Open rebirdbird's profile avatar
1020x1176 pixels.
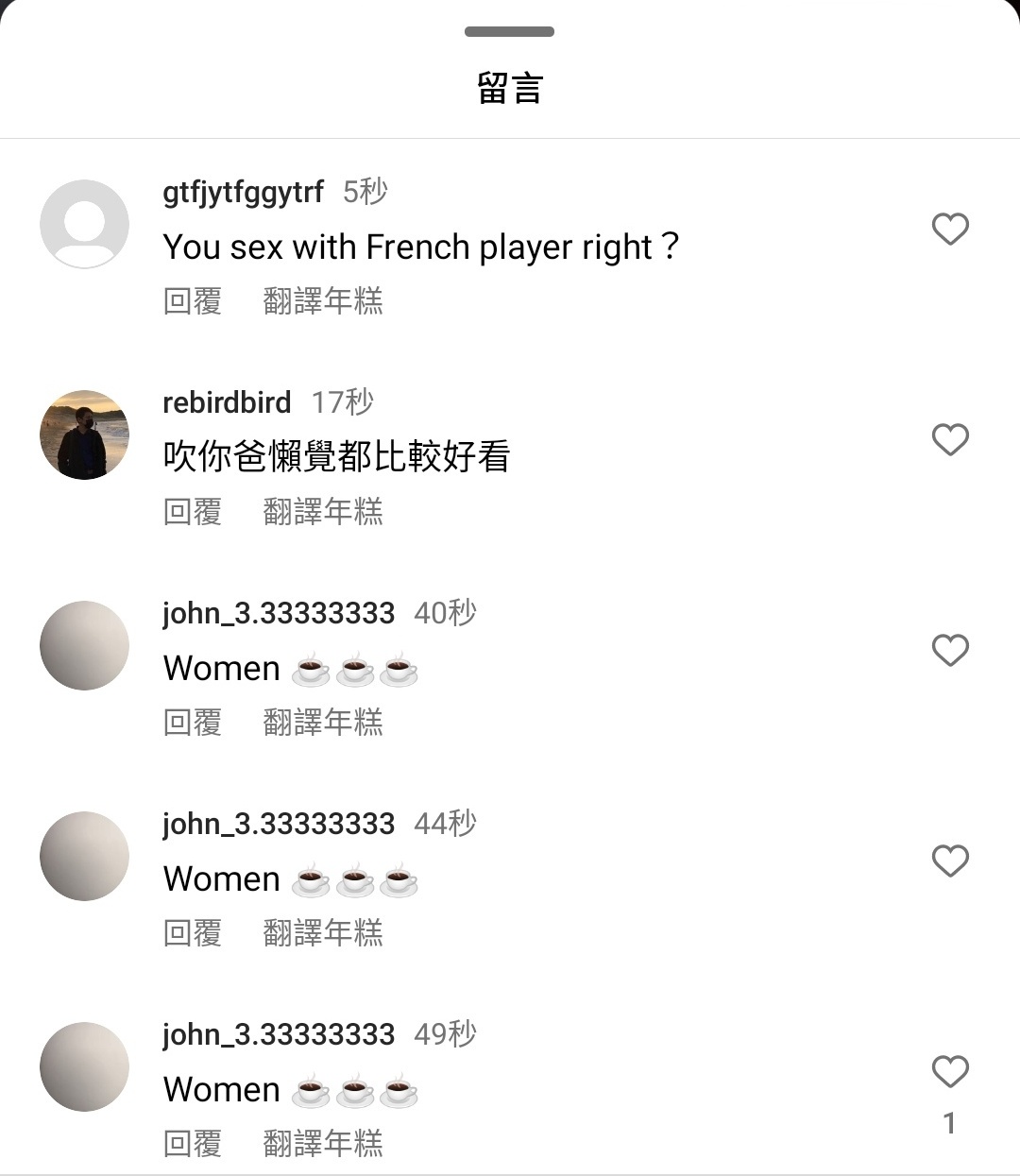tap(84, 435)
